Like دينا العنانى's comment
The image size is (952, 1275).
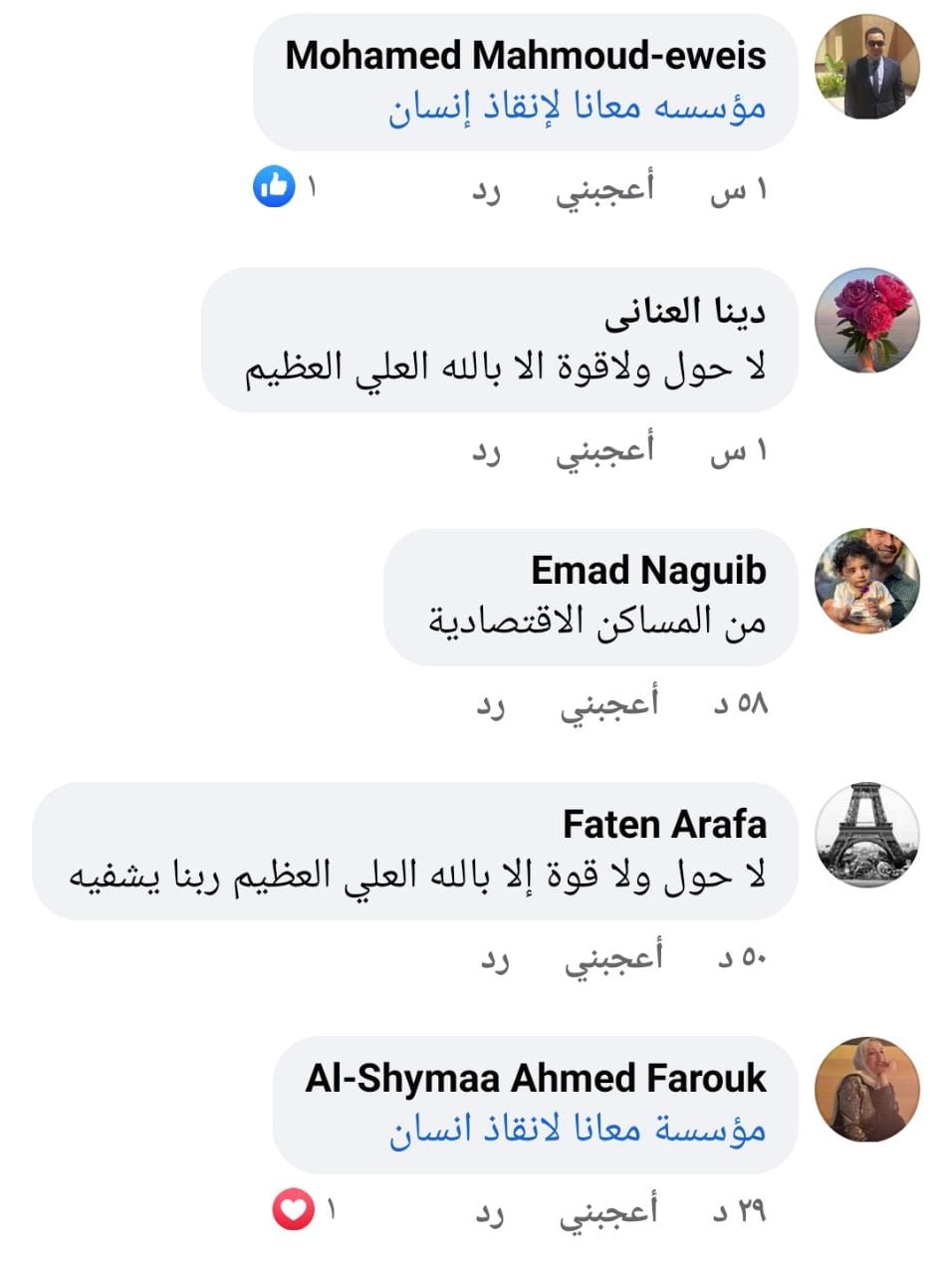click(x=604, y=451)
